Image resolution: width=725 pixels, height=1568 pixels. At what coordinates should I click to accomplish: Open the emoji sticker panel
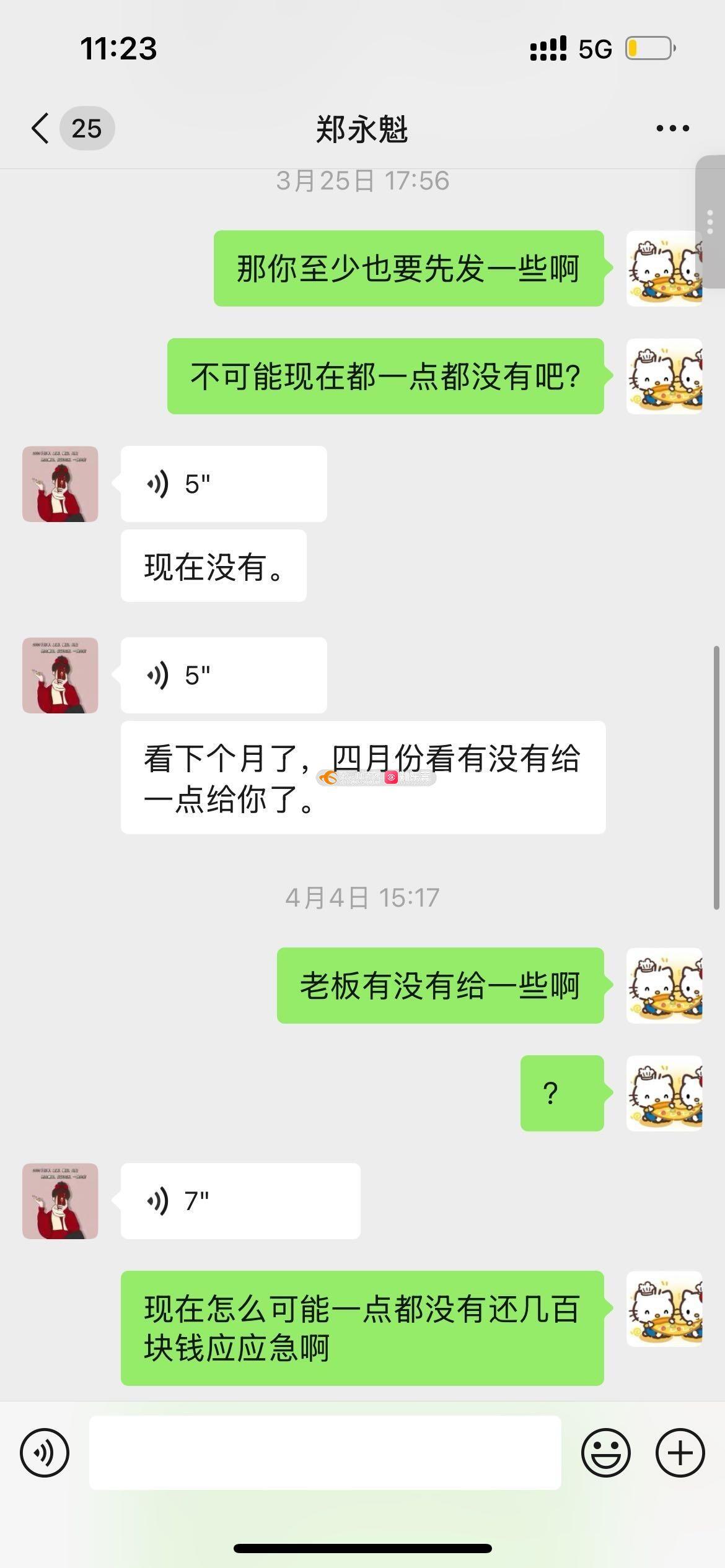point(605,1452)
